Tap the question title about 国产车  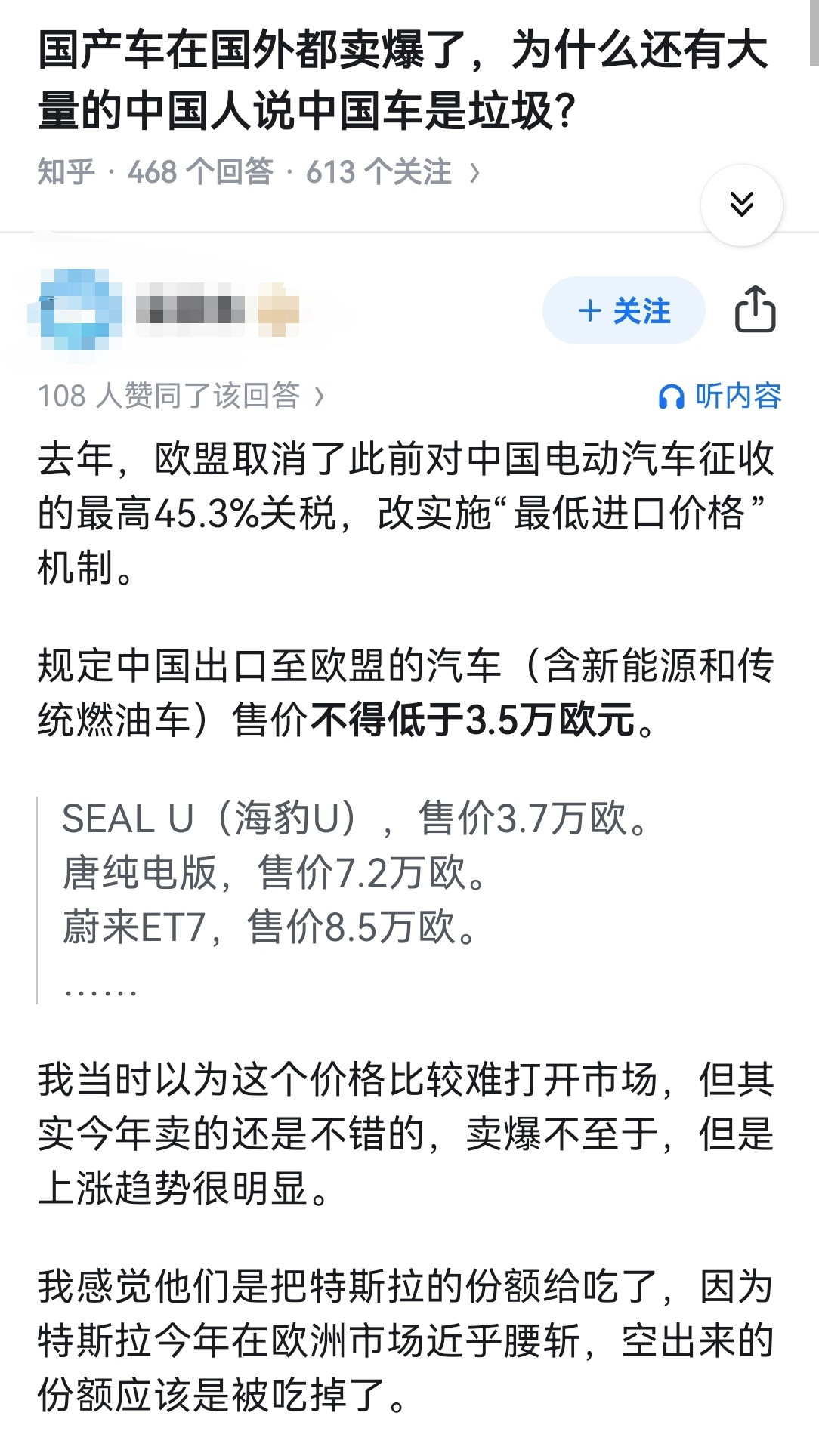[400, 79]
